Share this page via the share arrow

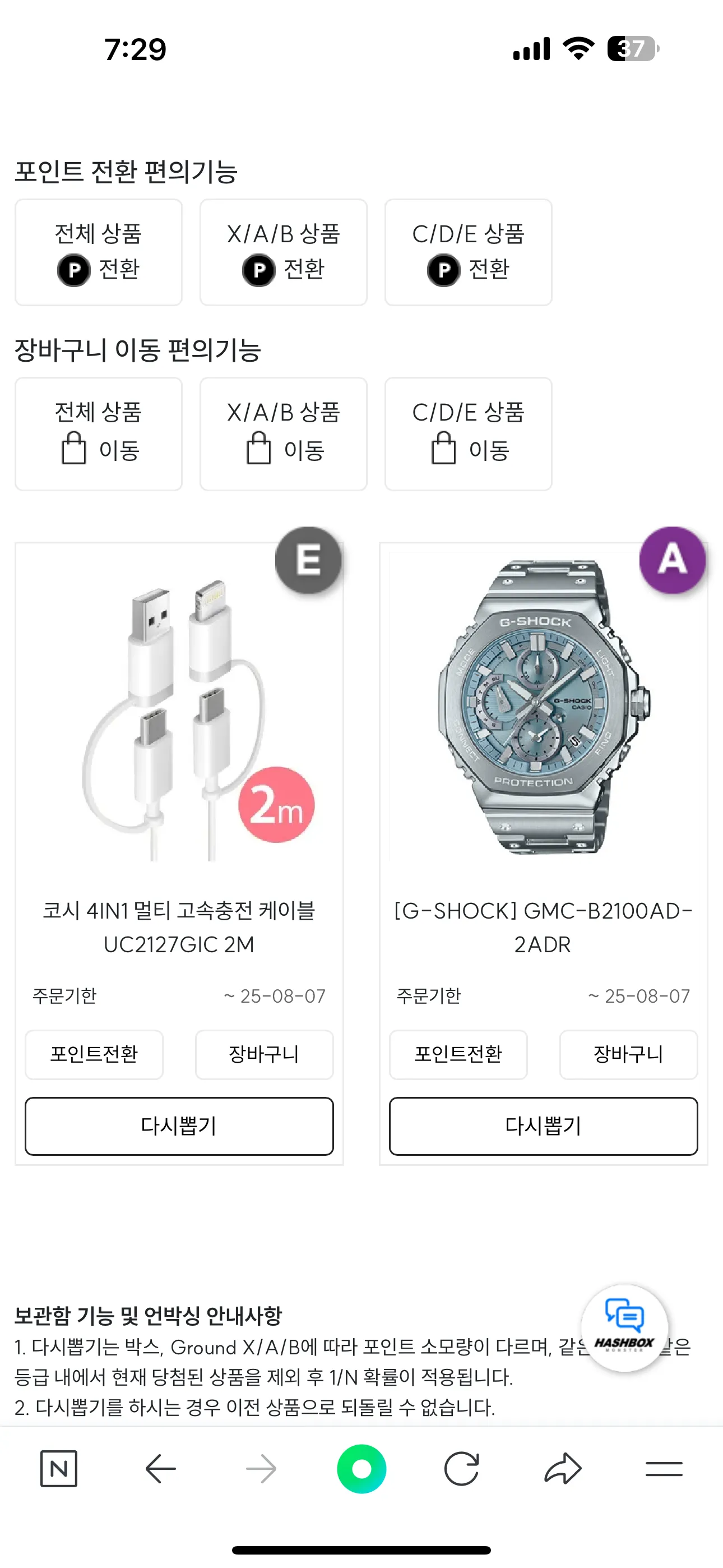point(563,1469)
